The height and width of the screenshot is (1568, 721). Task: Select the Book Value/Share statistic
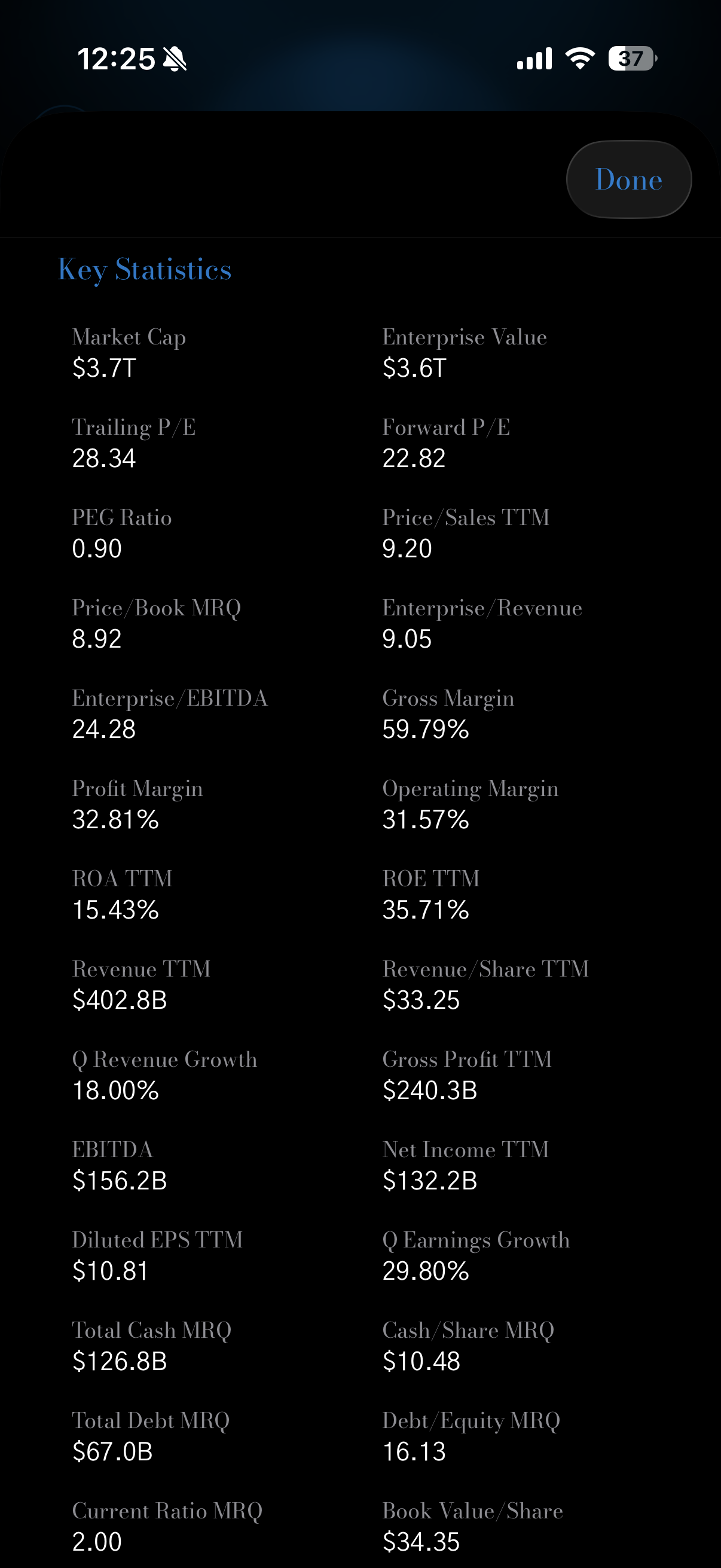pyautogui.click(x=473, y=1511)
